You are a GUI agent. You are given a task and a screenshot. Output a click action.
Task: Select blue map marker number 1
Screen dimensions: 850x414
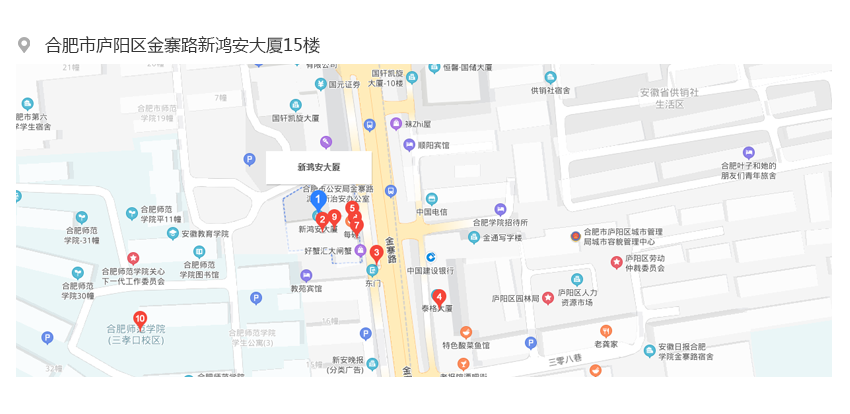point(318,199)
